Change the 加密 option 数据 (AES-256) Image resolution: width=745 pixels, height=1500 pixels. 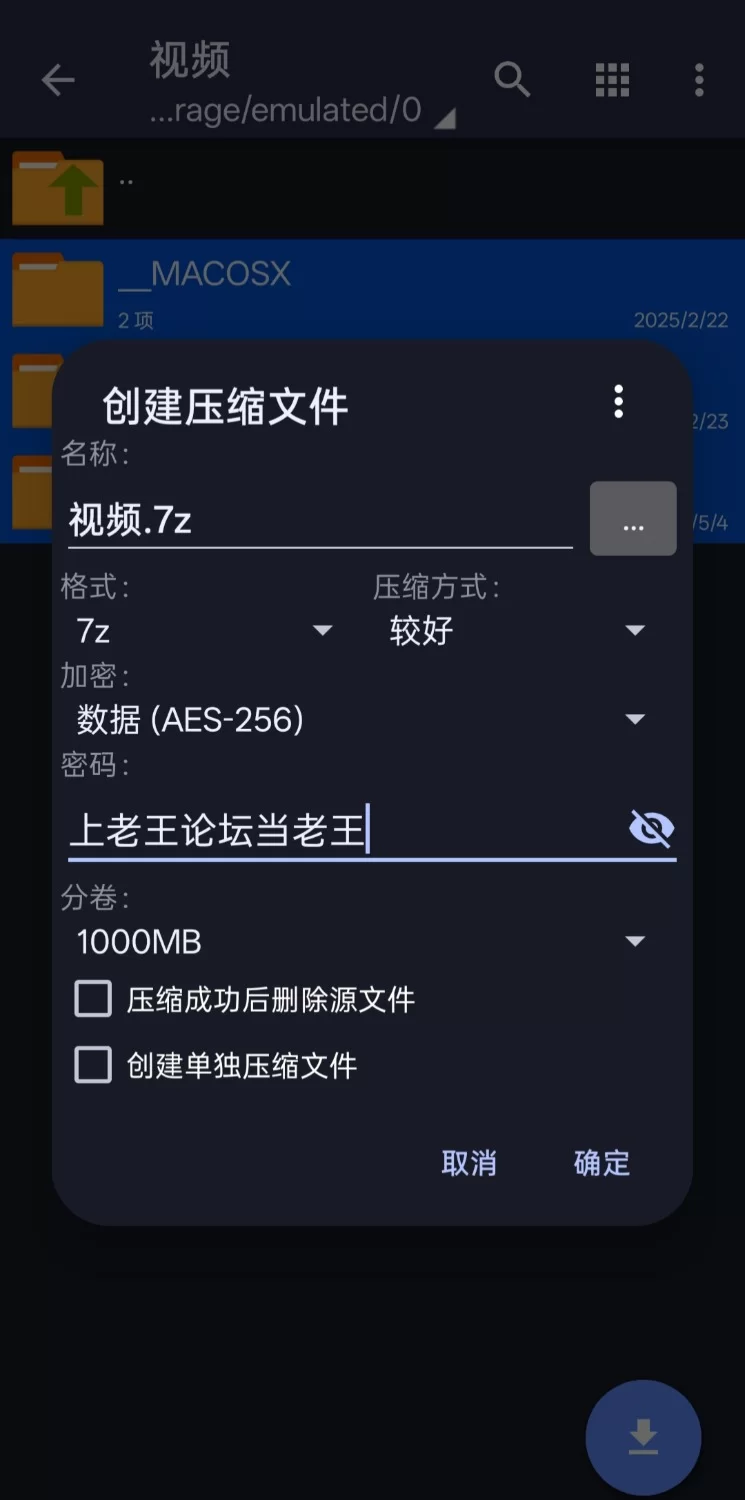click(360, 720)
